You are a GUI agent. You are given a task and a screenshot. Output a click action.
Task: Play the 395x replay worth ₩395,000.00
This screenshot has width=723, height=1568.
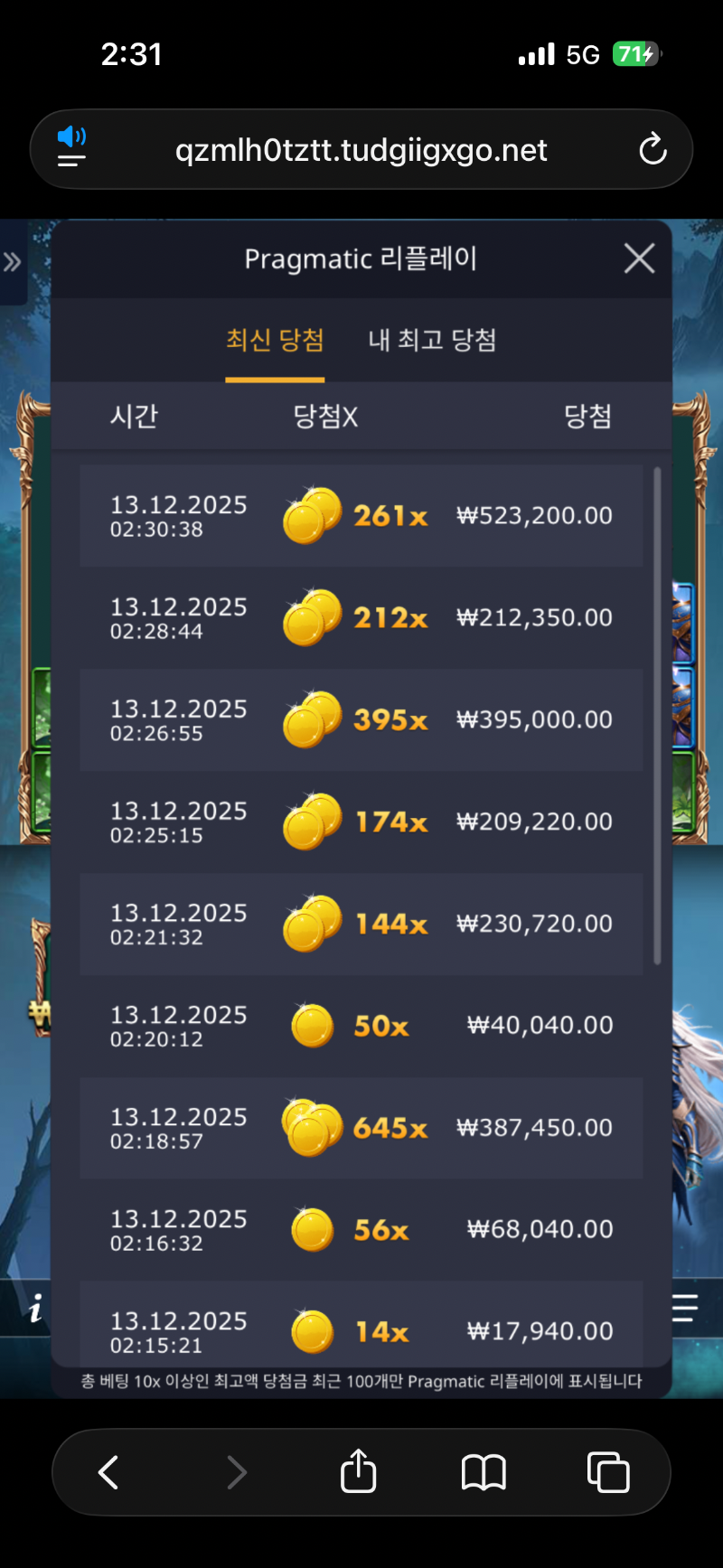361,720
